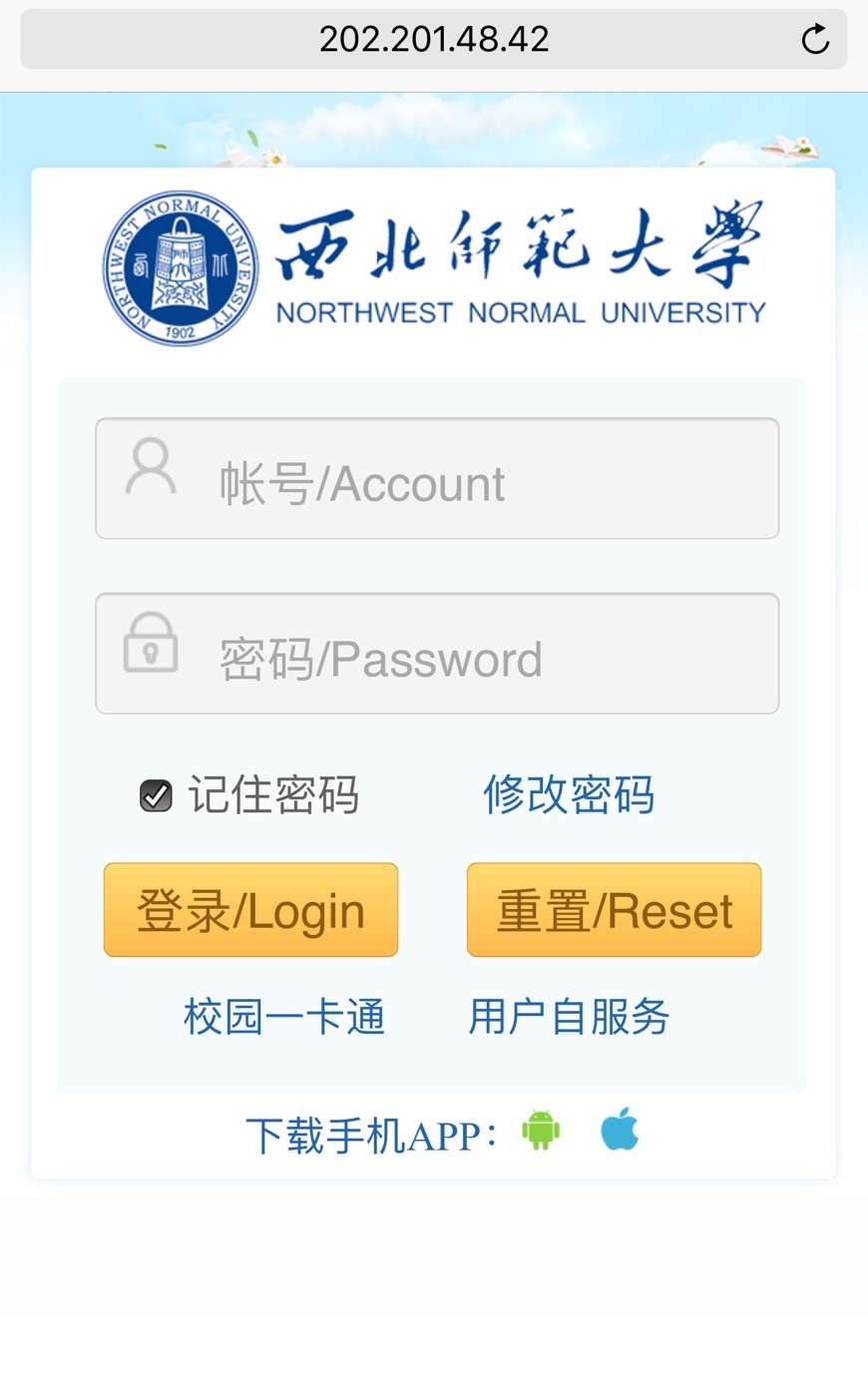
Task: Download the Apple iOS app
Action: (620, 1129)
